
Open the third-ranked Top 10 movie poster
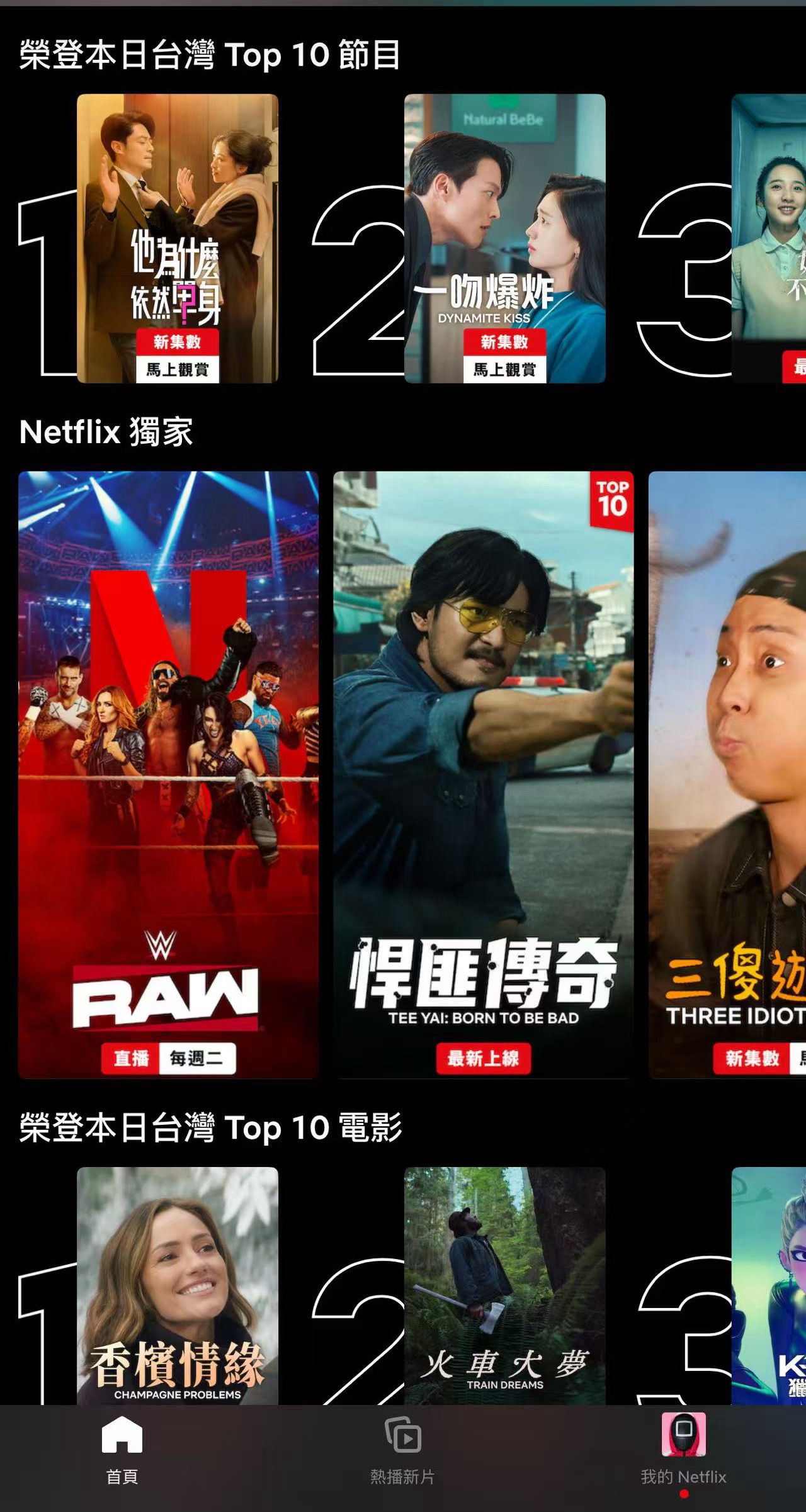[769, 1285]
